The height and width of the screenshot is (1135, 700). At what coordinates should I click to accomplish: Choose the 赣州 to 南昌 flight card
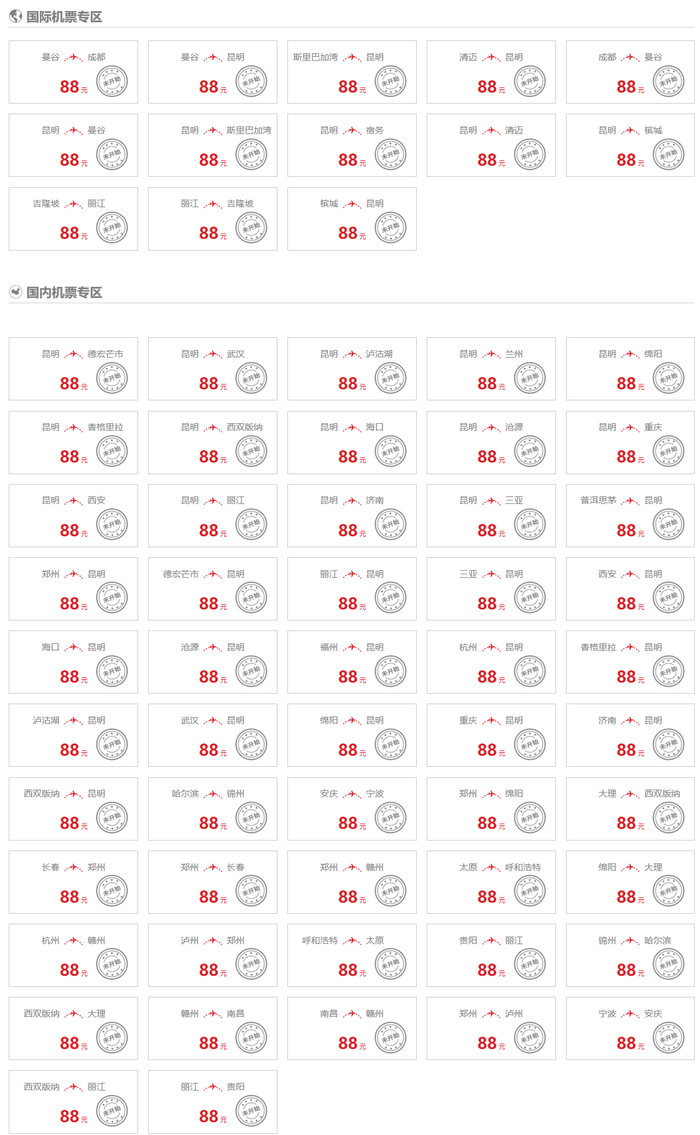tap(213, 1028)
